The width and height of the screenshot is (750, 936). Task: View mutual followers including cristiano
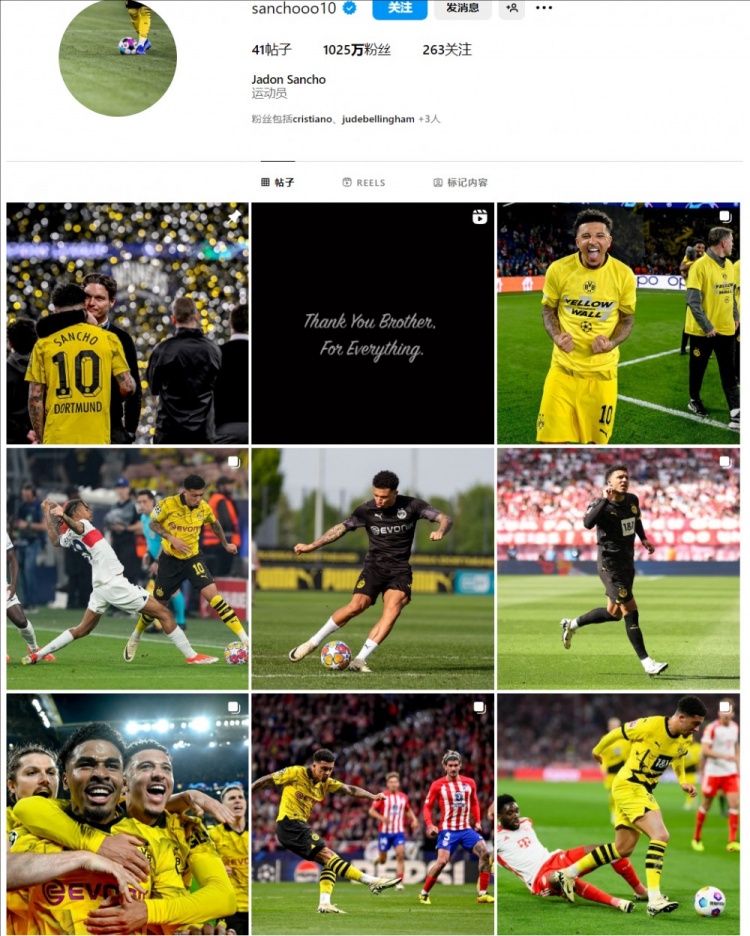coord(345,119)
